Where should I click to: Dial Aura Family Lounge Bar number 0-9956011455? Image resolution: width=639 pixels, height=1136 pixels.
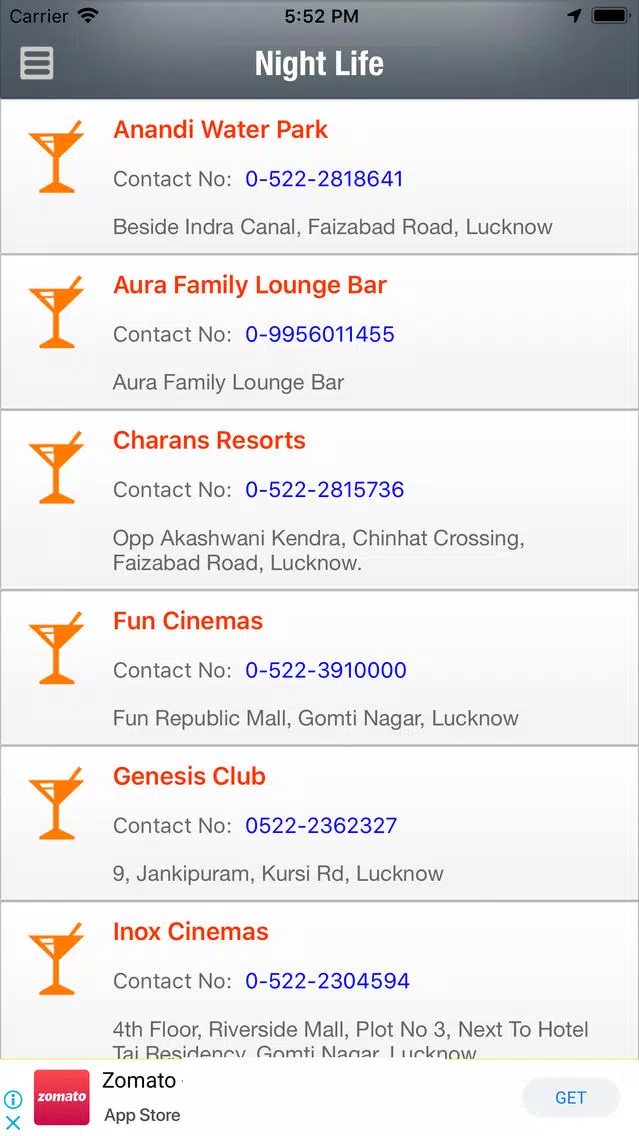click(x=320, y=334)
